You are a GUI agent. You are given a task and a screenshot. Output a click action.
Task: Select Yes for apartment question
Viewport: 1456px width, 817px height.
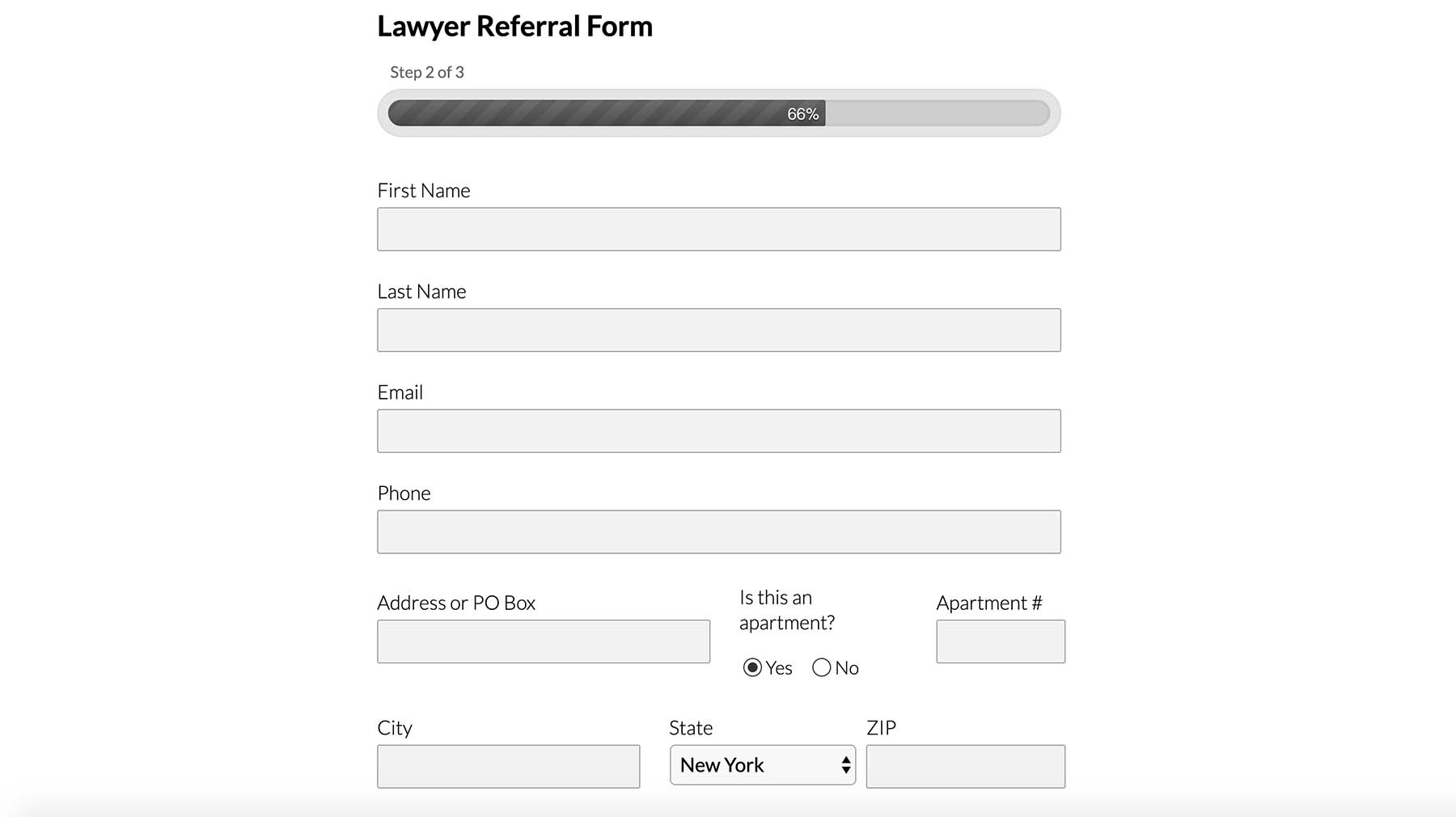pos(752,667)
